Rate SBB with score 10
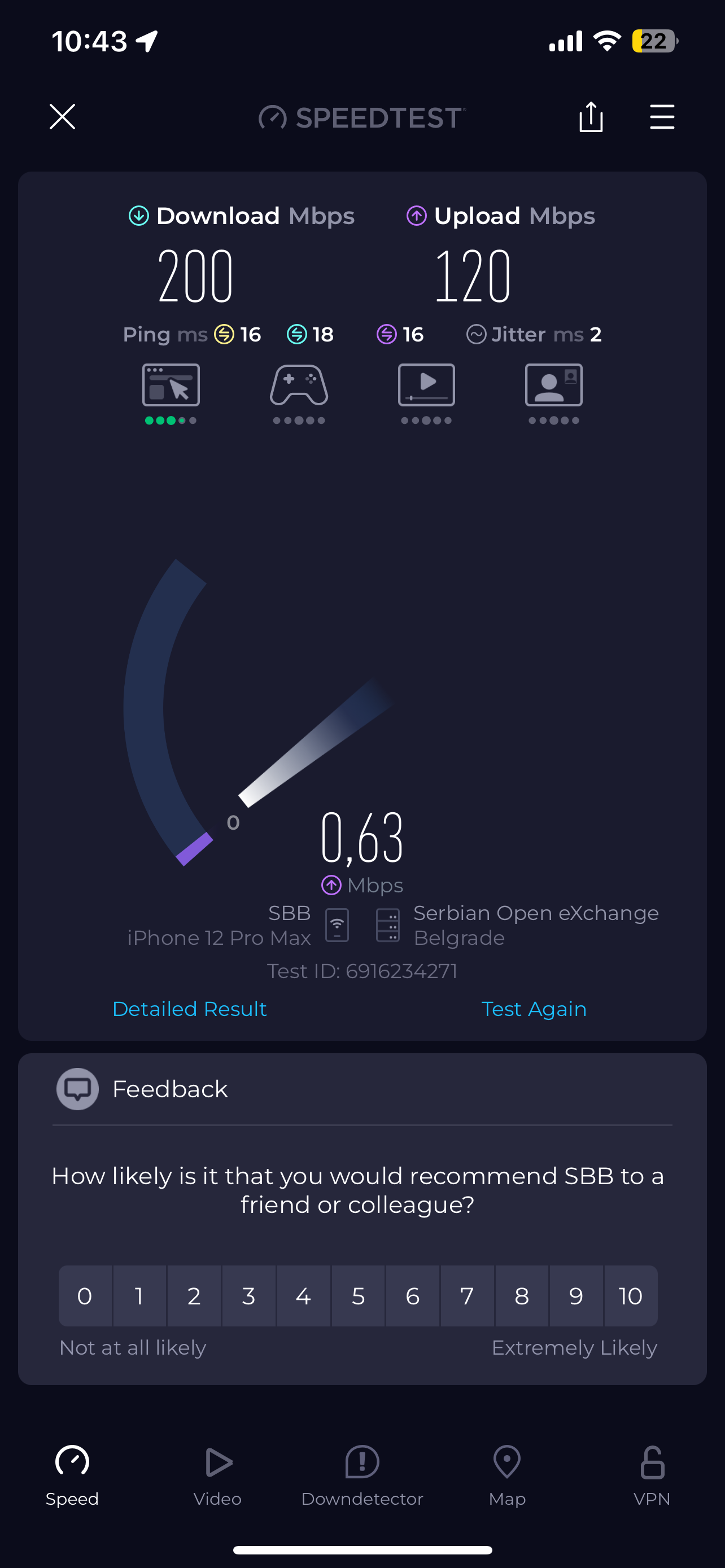This screenshot has height=1568, width=725. [630, 1295]
